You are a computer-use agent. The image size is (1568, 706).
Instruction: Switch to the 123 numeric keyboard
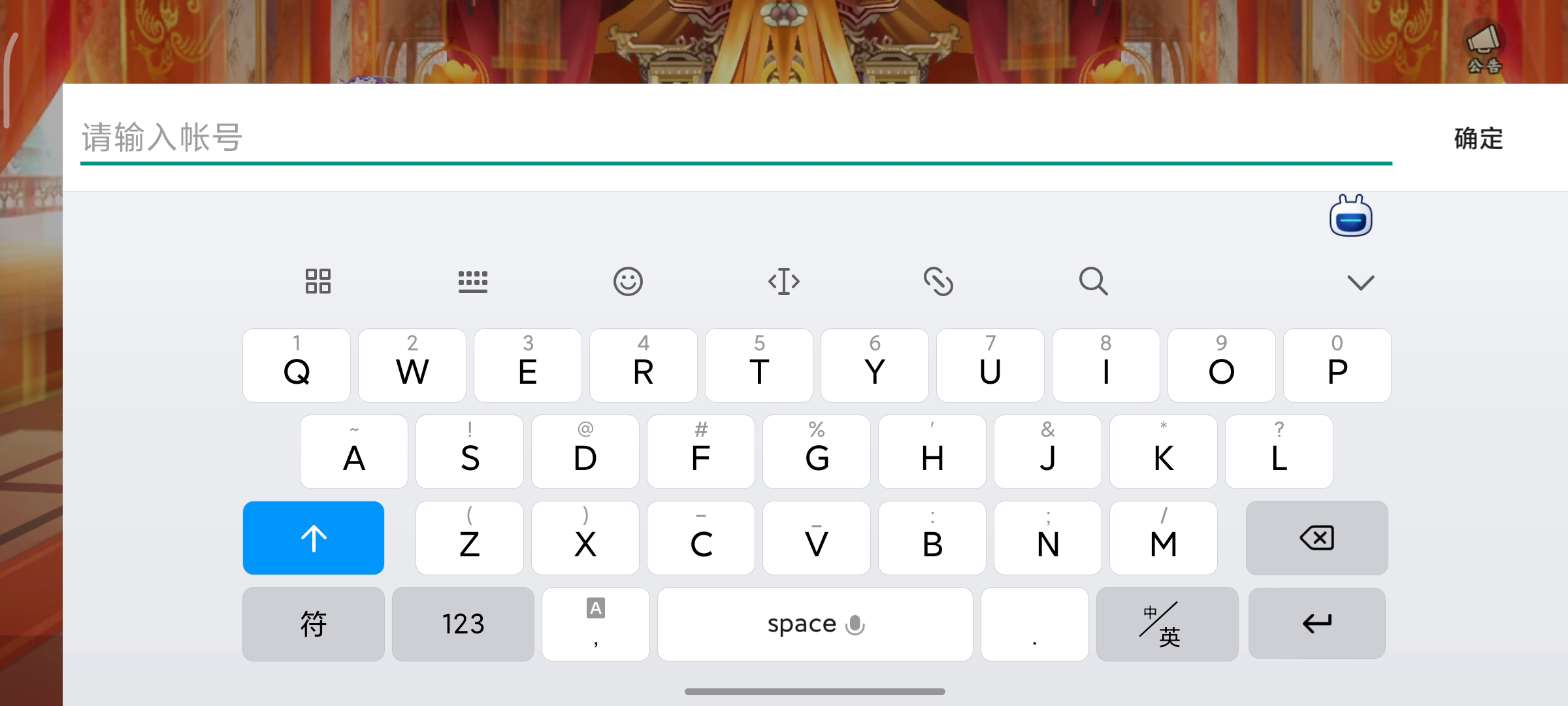463,624
